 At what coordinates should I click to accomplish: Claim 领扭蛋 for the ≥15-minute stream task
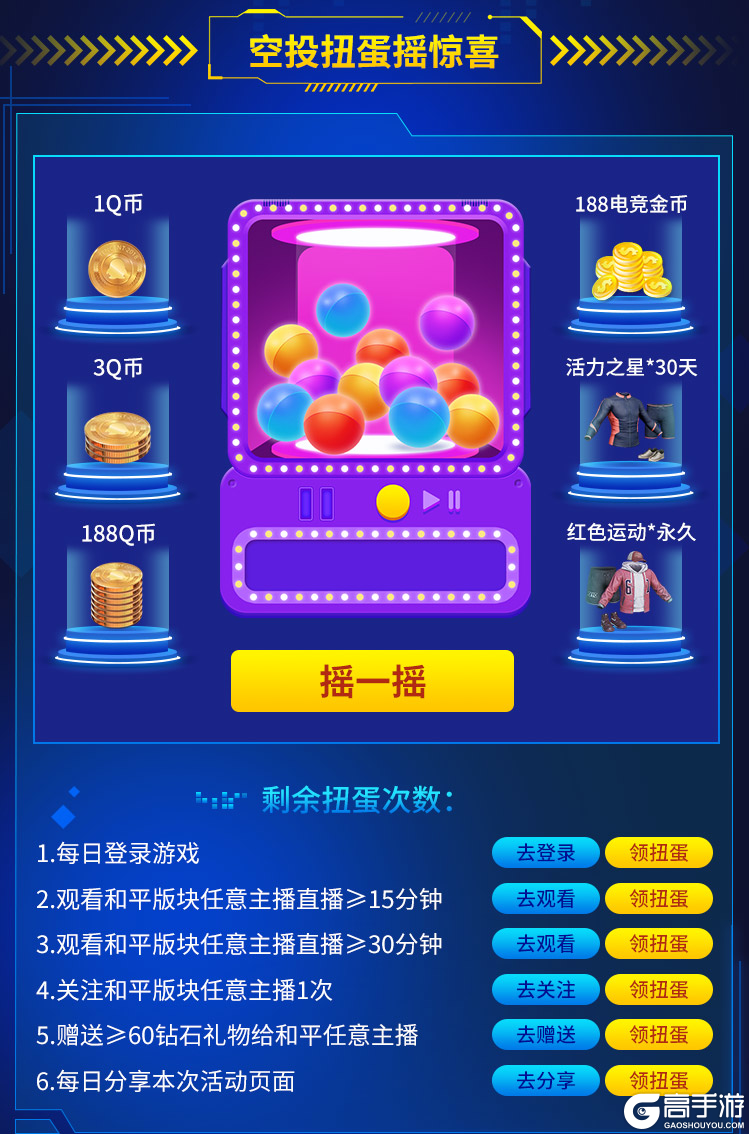pos(658,898)
